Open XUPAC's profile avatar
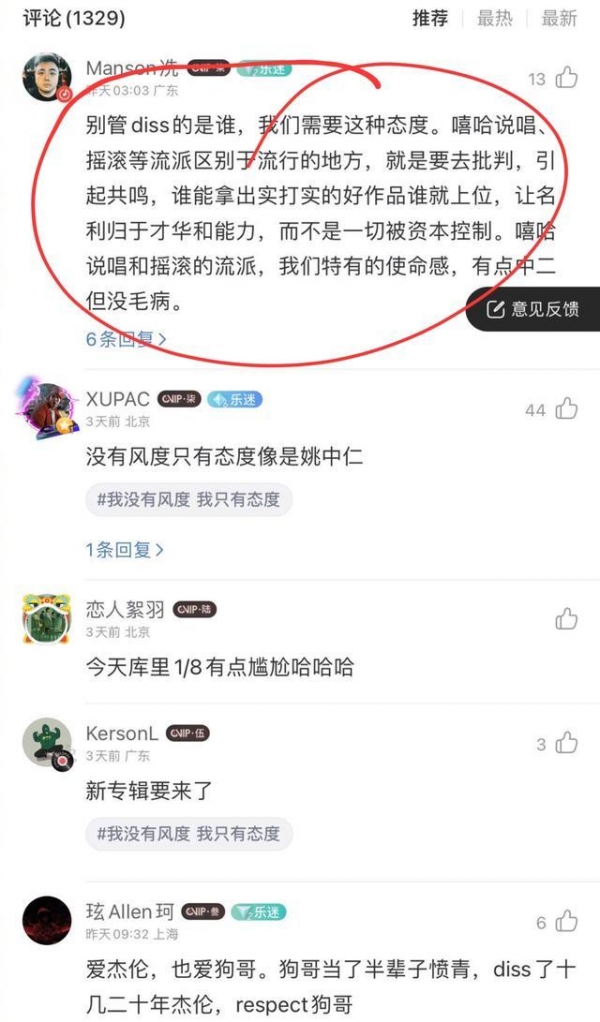The image size is (600, 1022). tap(46, 409)
